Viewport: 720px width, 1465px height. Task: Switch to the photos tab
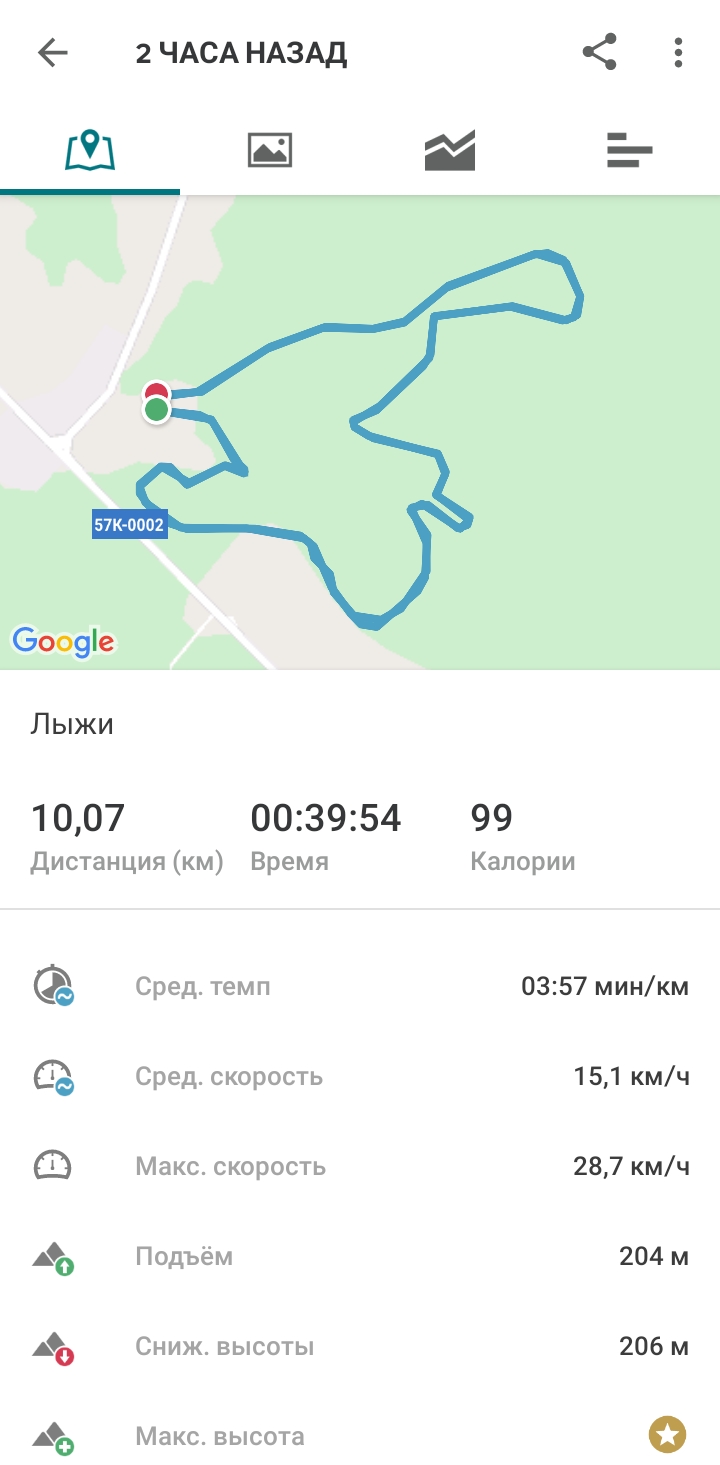pyautogui.click(x=269, y=151)
